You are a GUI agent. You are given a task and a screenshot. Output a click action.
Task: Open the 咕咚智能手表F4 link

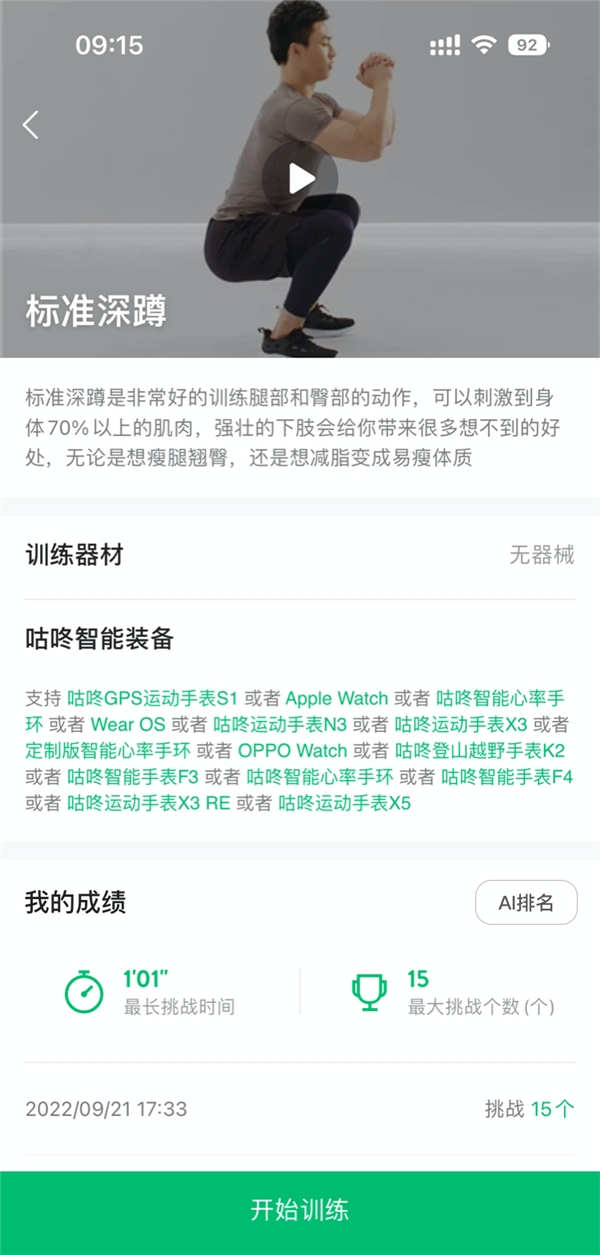click(x=507, y=777)
